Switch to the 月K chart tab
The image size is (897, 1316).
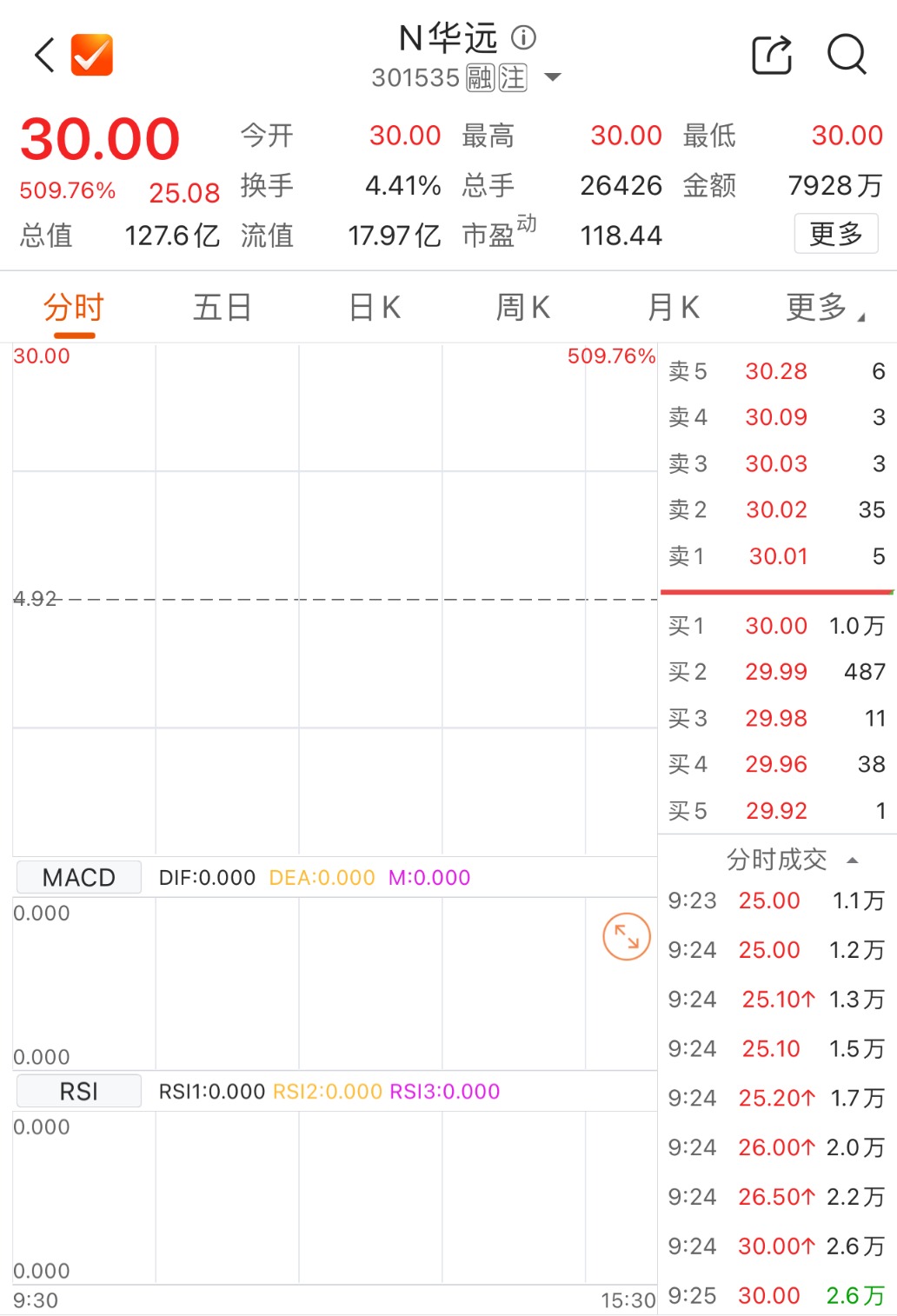click(x=674, y=308)
